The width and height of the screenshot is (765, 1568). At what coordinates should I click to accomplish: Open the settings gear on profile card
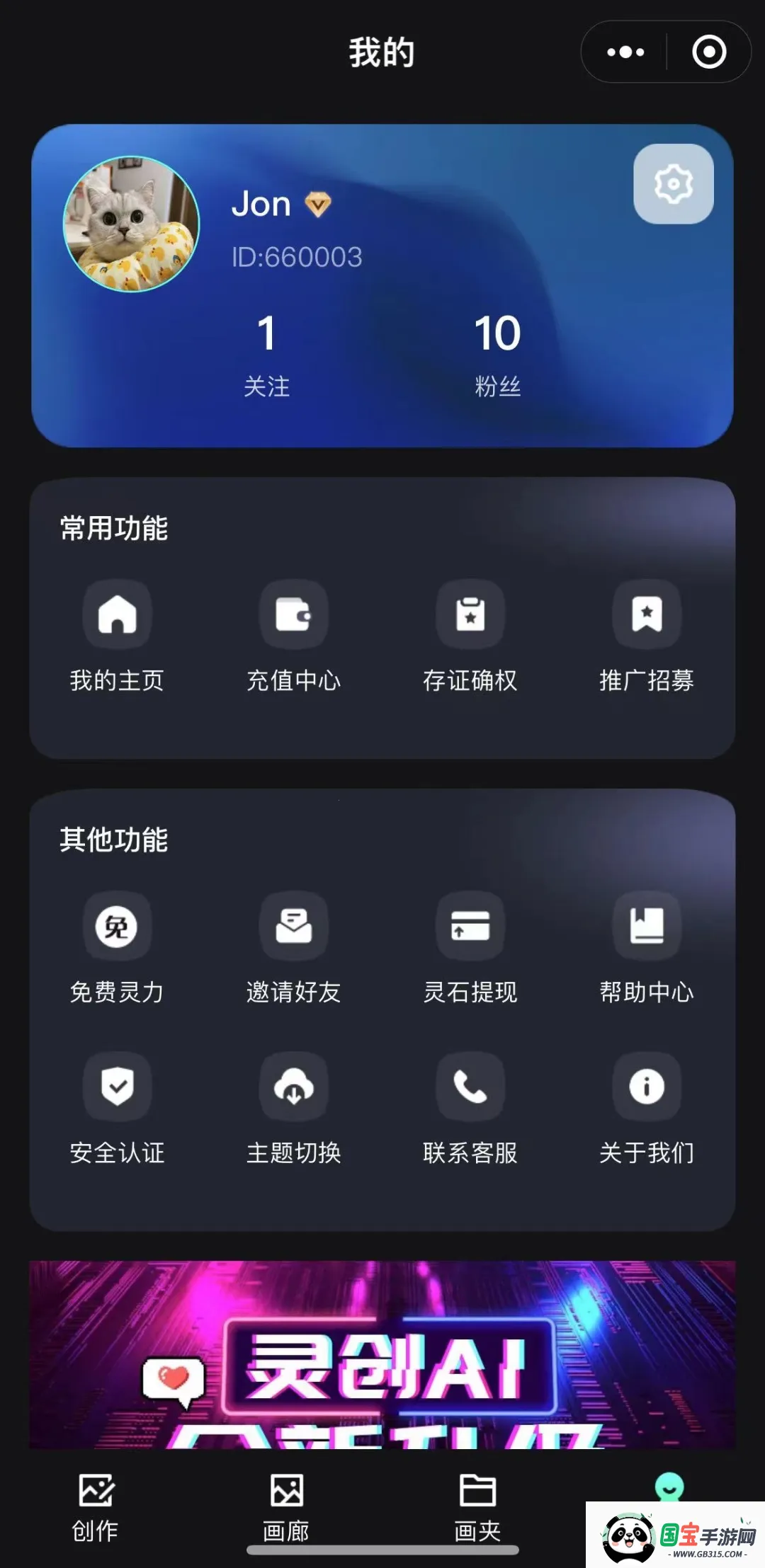point(674,183)
